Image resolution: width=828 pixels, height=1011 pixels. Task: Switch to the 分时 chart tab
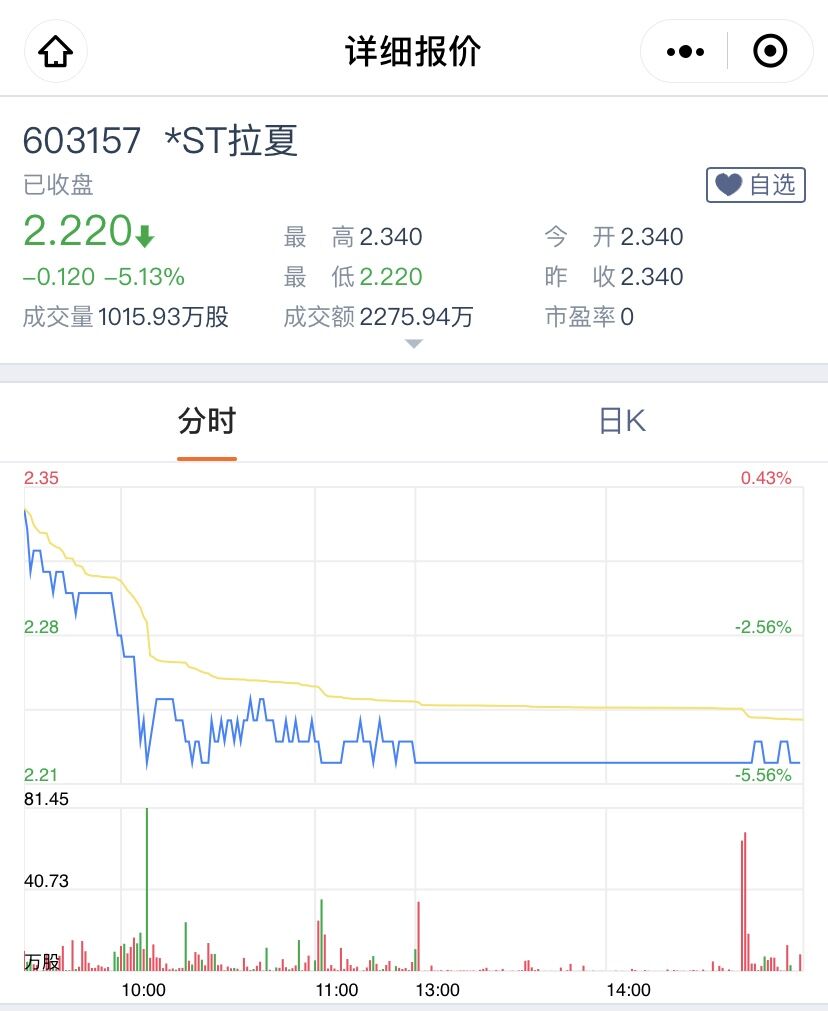pyautogui.click(x=207, y=422)
